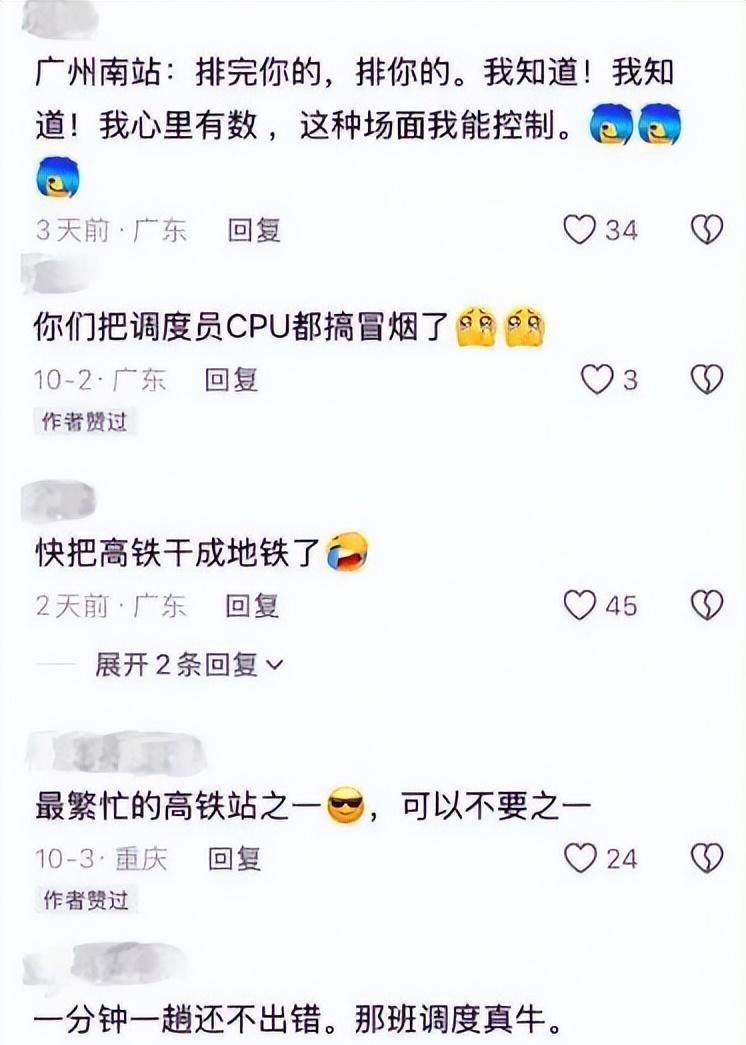Like the 广州南站 comment with 34 likes

click(x=580, y=230)
